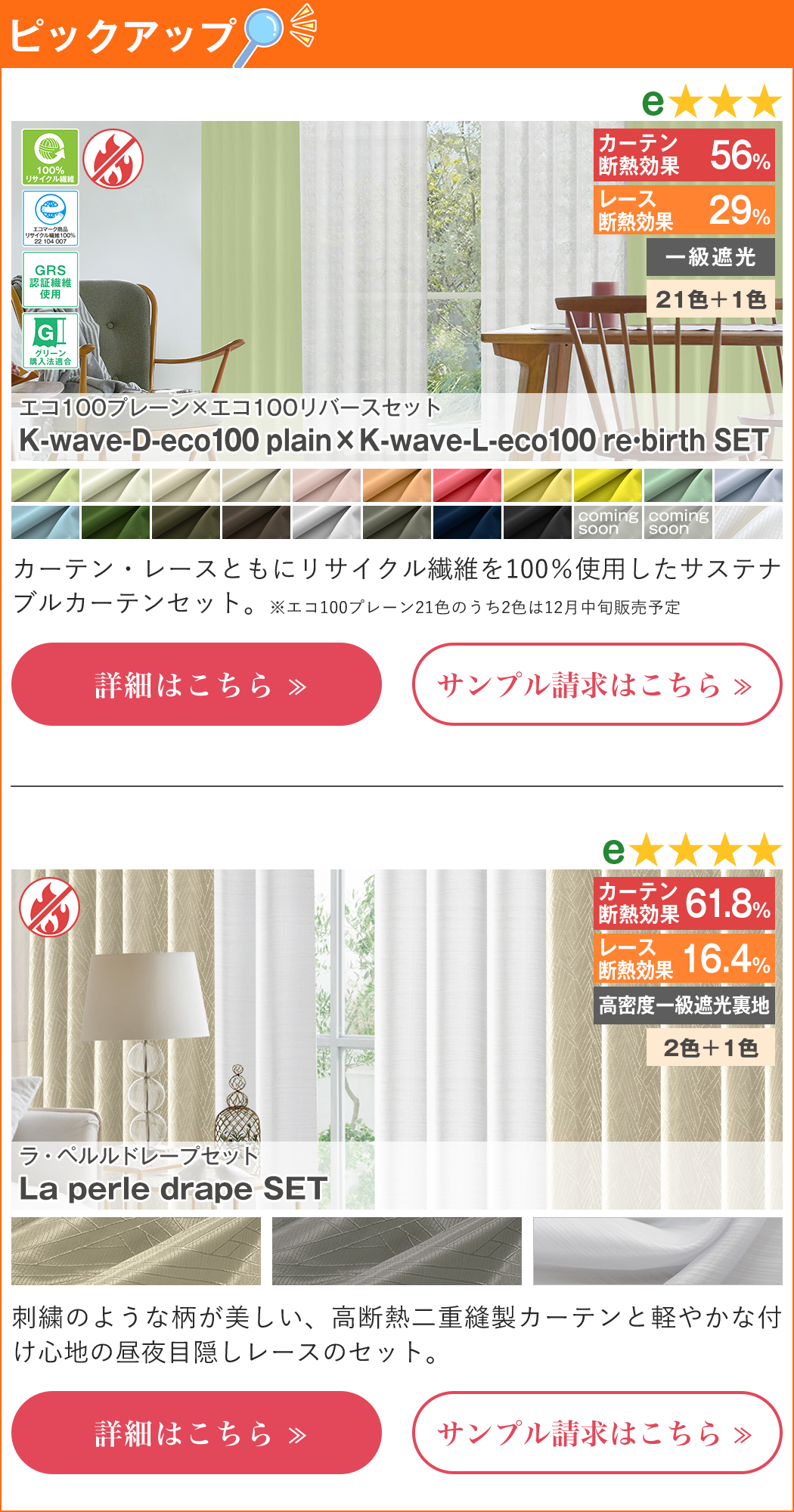794x1512 pixels.
Task: Open the La perle drape SET image
Action: [x=396, y=1039]
